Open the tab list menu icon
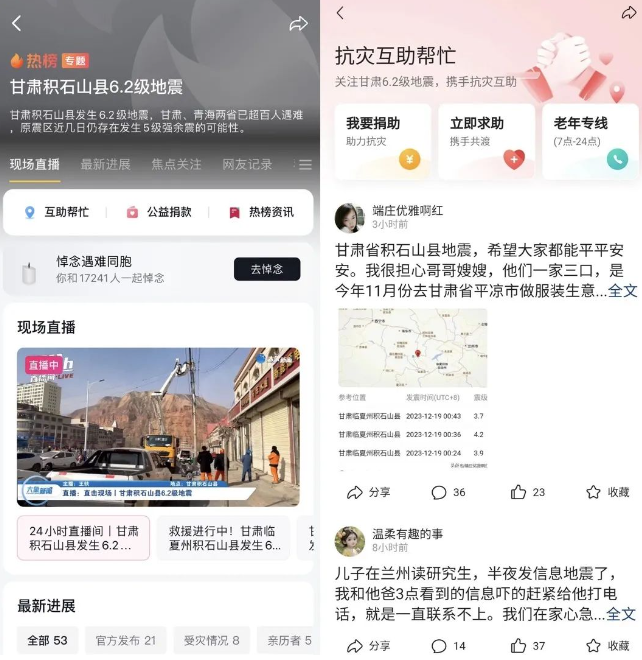 point(305,164)
